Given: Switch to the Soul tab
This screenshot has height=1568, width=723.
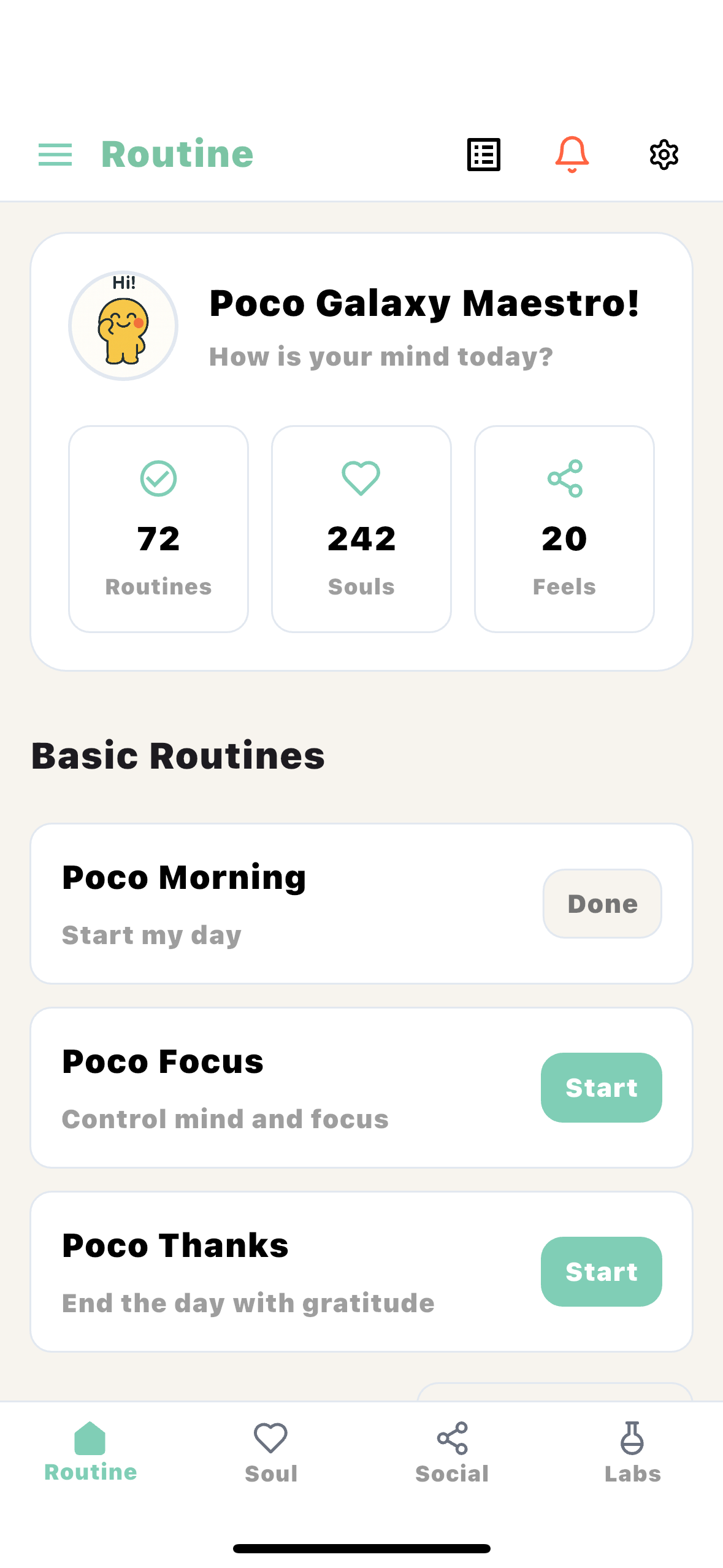Looking at the screenshot, I should point(271,1452).
